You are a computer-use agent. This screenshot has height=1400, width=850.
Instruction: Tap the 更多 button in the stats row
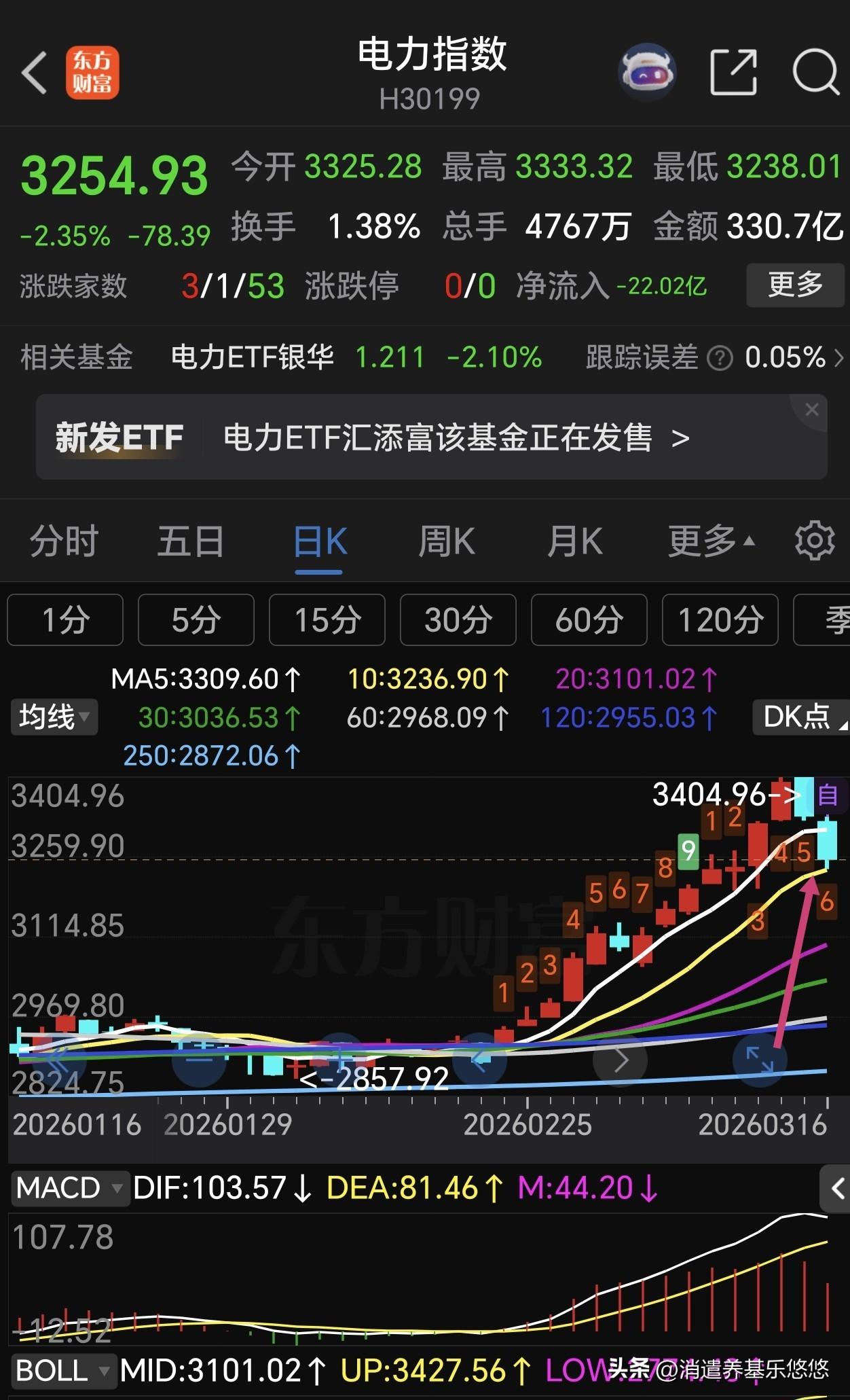point(794,287)
